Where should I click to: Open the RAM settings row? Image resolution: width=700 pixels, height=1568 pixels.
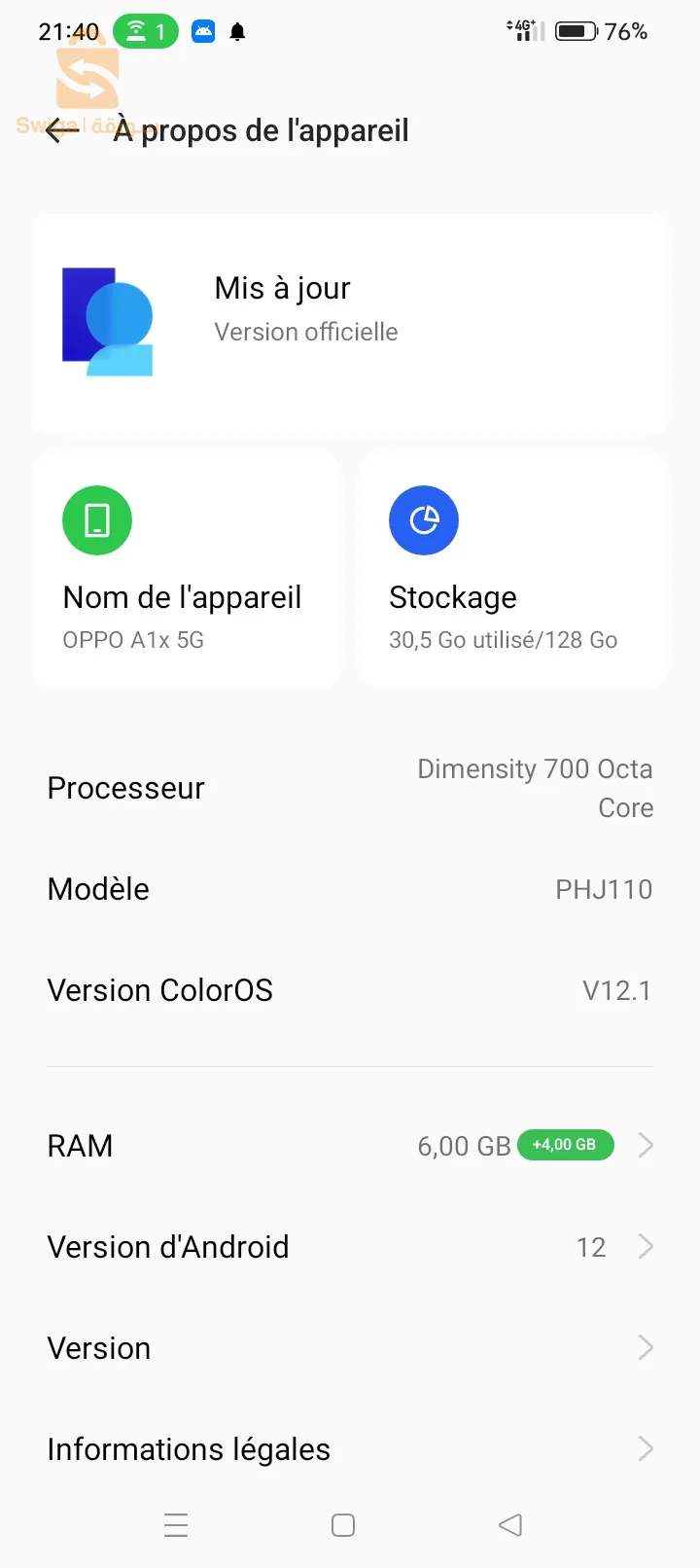click(x=350, y=1146)
